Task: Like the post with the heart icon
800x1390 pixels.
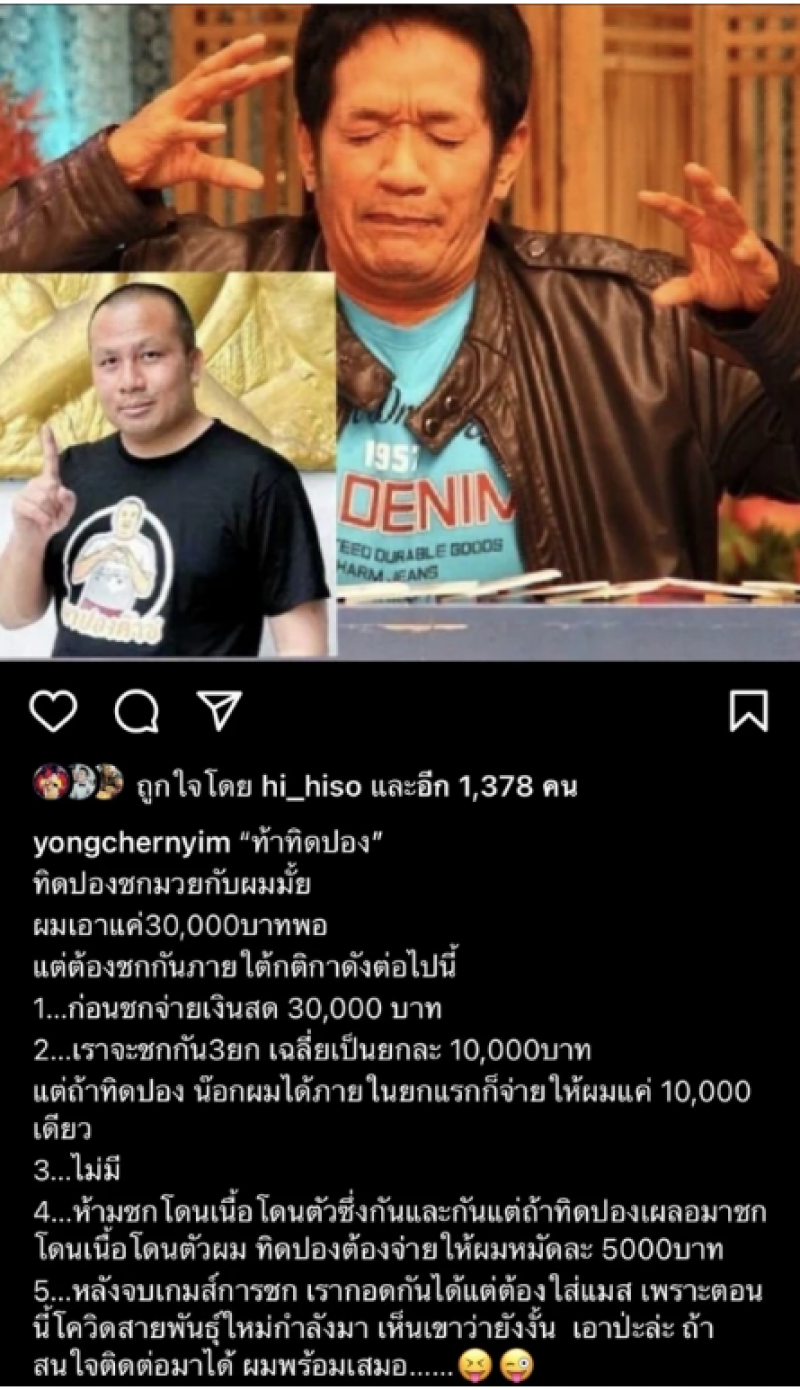Action: point(53,711)
